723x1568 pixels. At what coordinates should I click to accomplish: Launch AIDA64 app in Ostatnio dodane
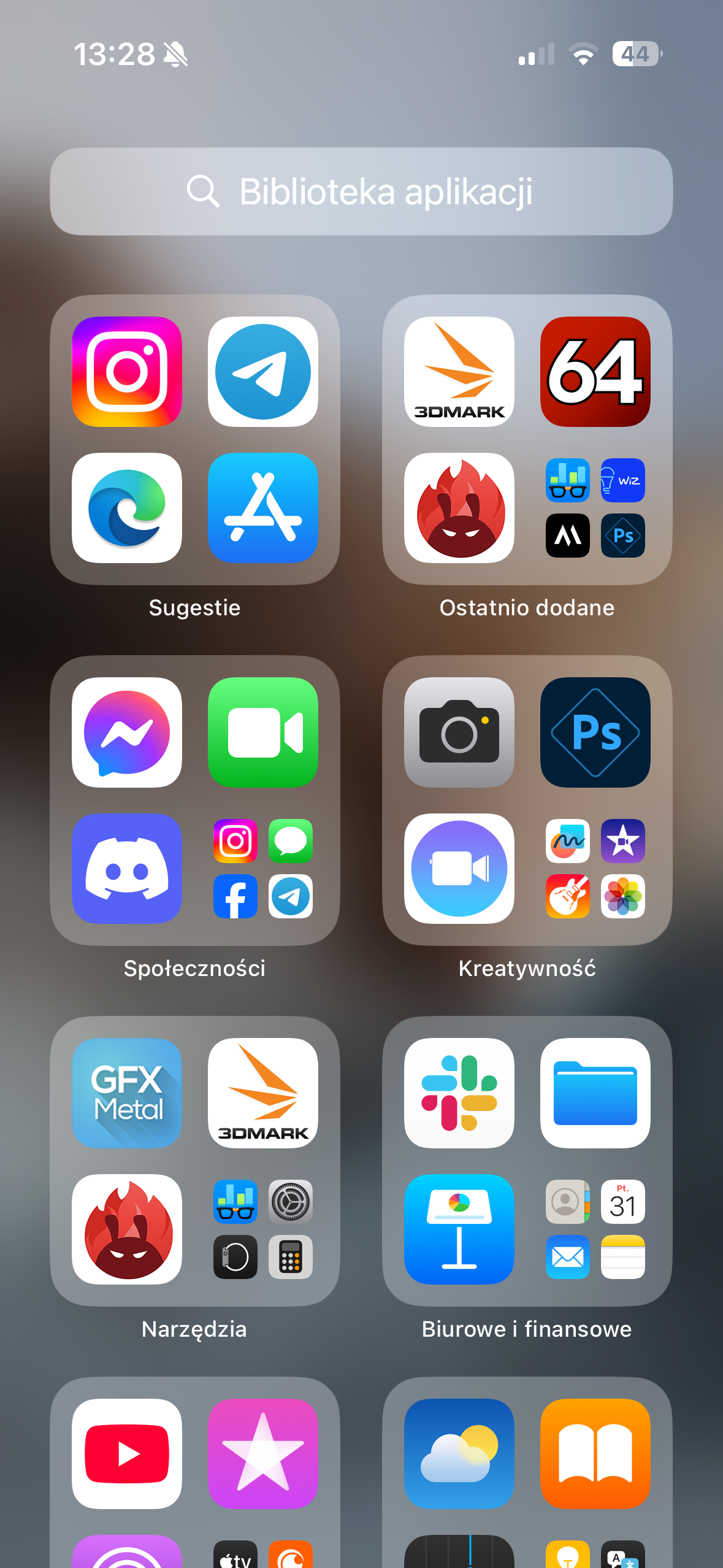coord(595,372)
